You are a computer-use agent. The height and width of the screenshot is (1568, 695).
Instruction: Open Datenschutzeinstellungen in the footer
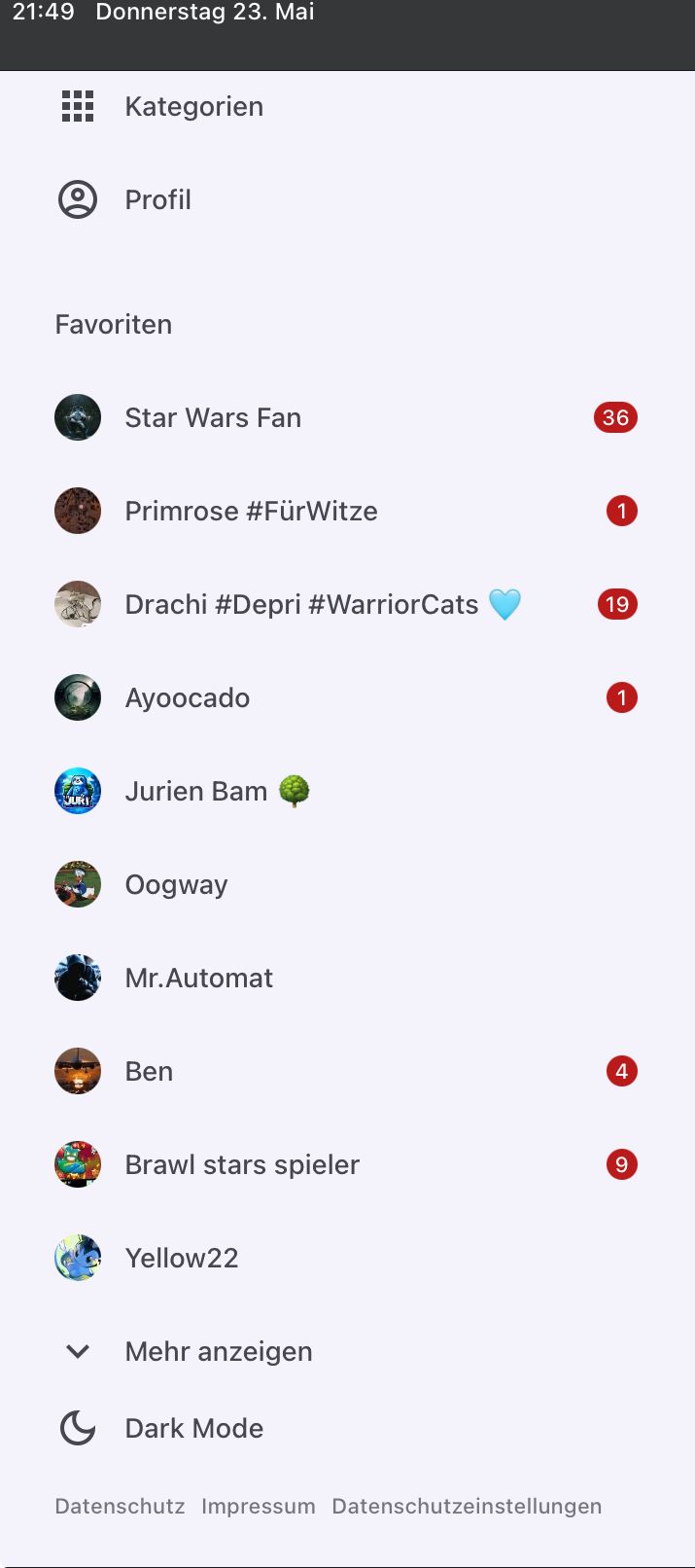[467, 1507]
